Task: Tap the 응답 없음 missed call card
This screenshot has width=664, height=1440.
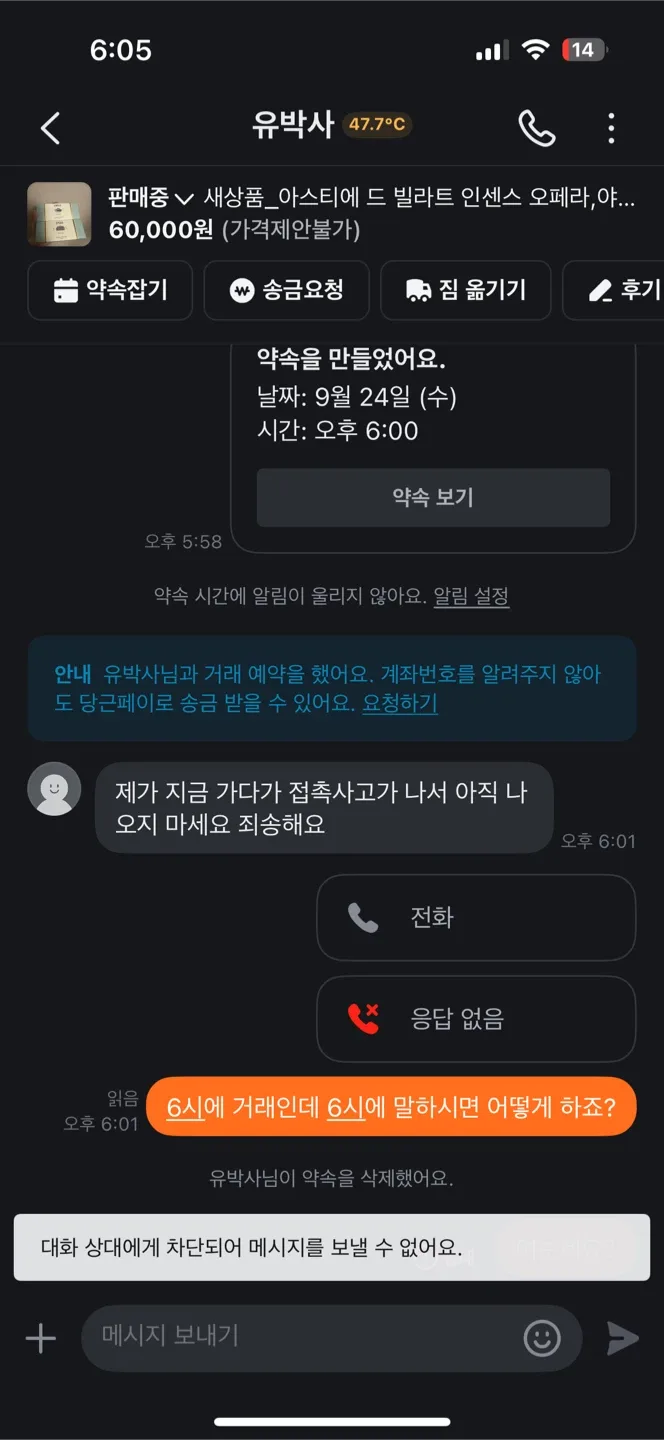Action: tap(476, 1019)
